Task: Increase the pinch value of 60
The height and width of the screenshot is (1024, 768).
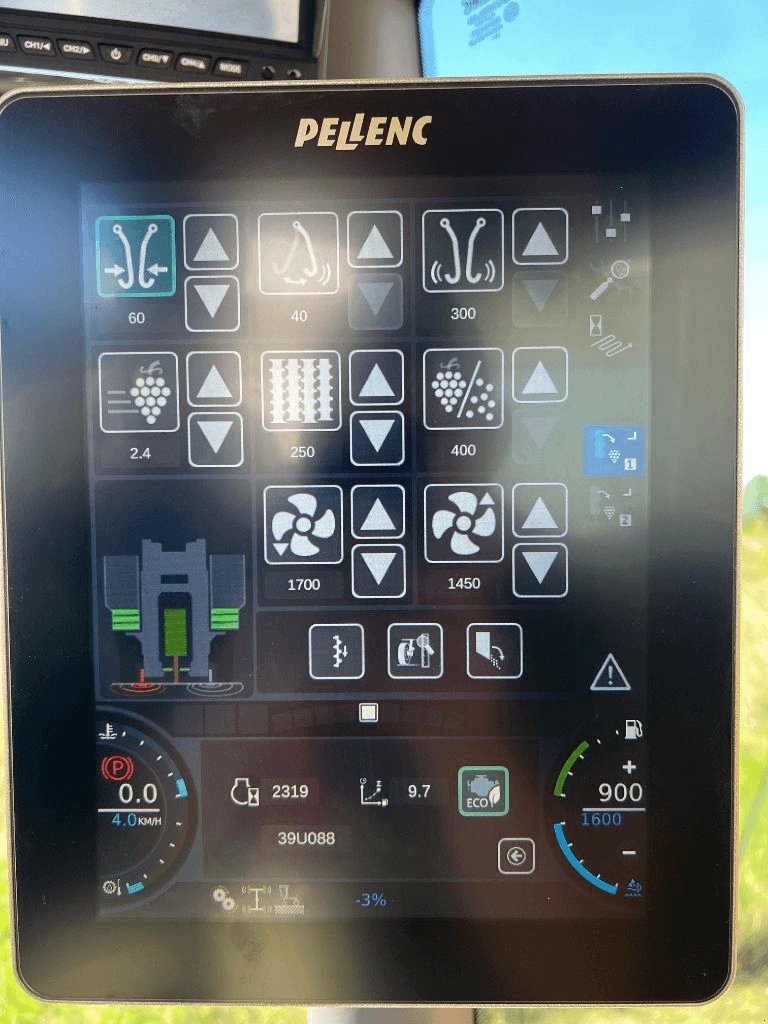Action: coord(212,242)
